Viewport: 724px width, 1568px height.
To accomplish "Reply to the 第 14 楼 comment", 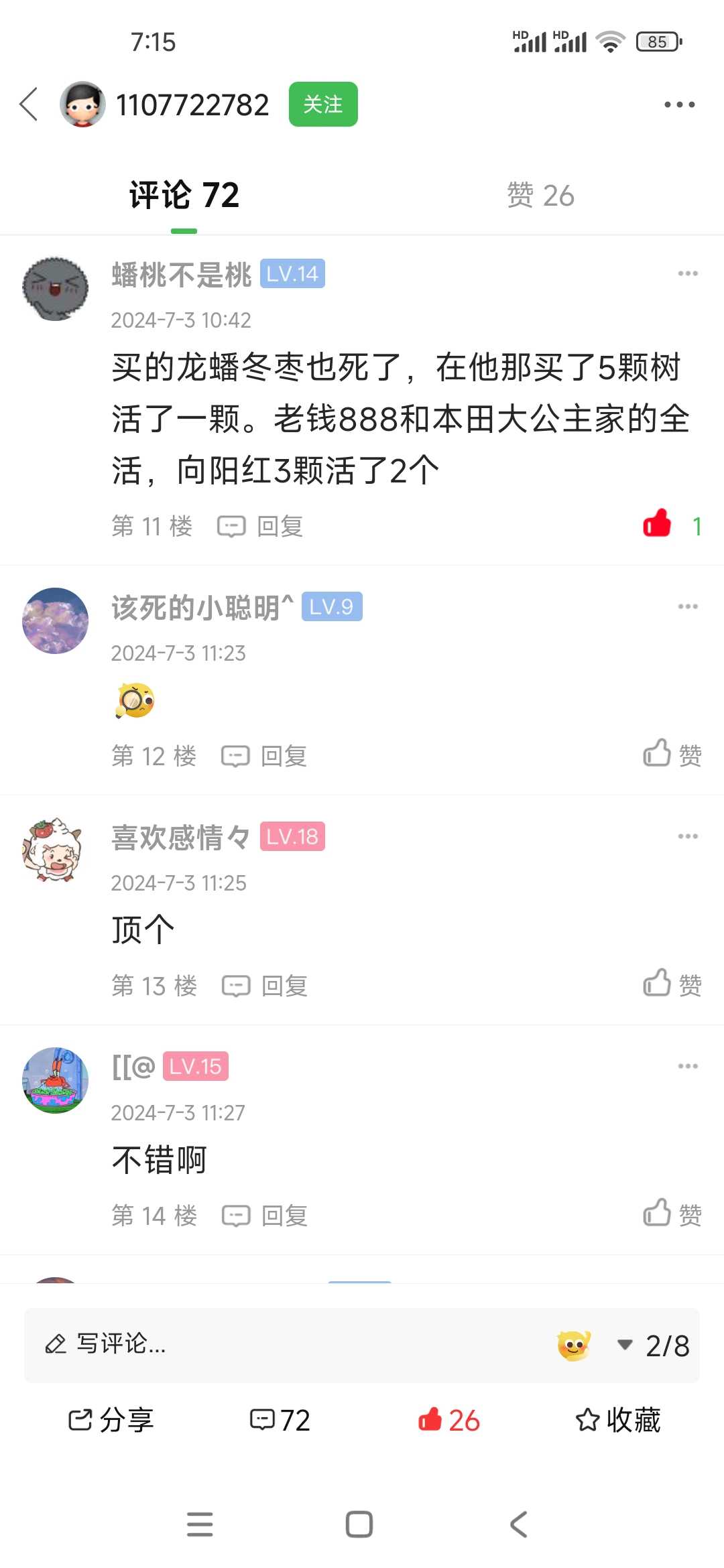I will click(265, 1216).
